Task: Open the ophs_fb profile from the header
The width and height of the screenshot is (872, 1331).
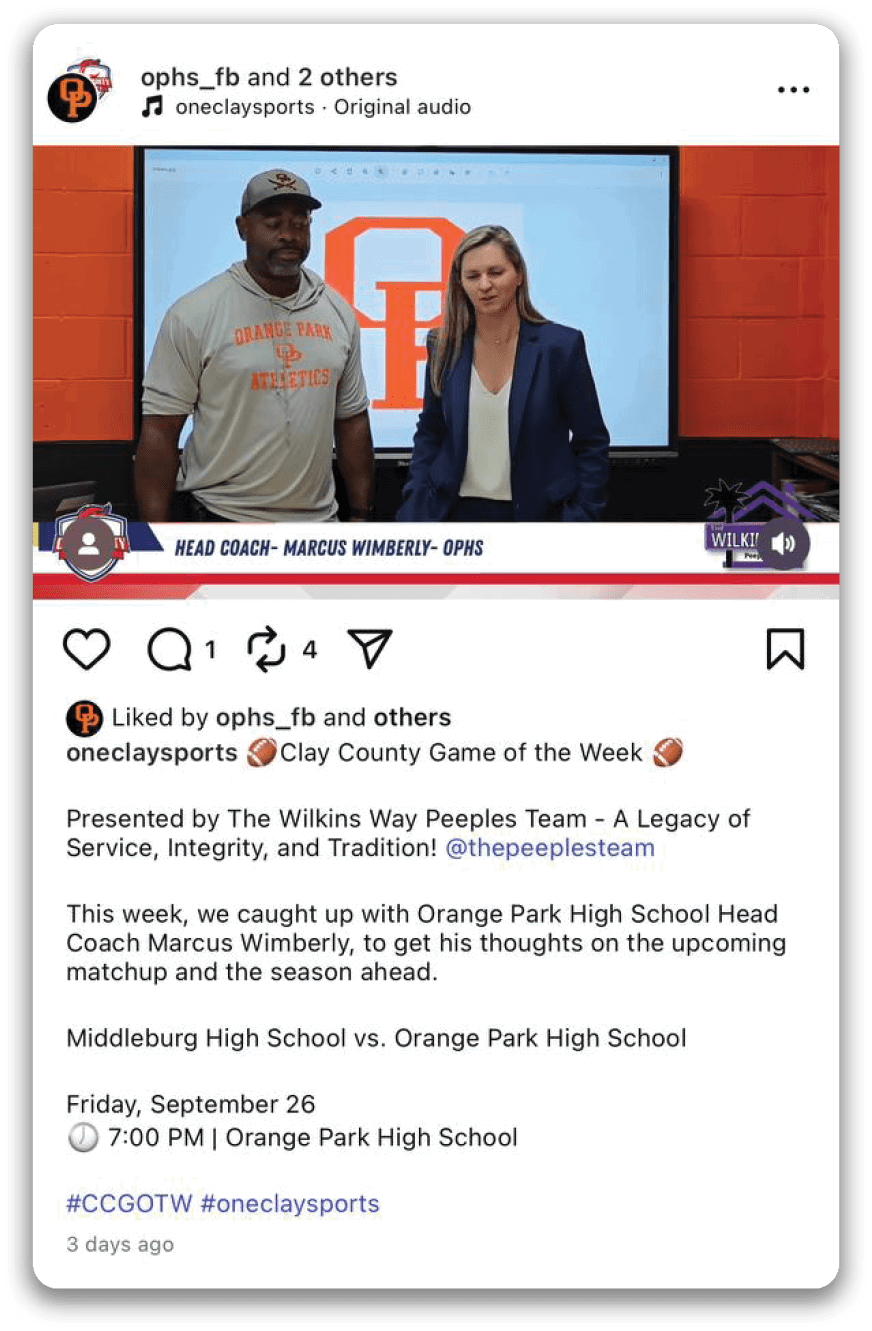Action: pyautogui.click(x=190, y=77)
